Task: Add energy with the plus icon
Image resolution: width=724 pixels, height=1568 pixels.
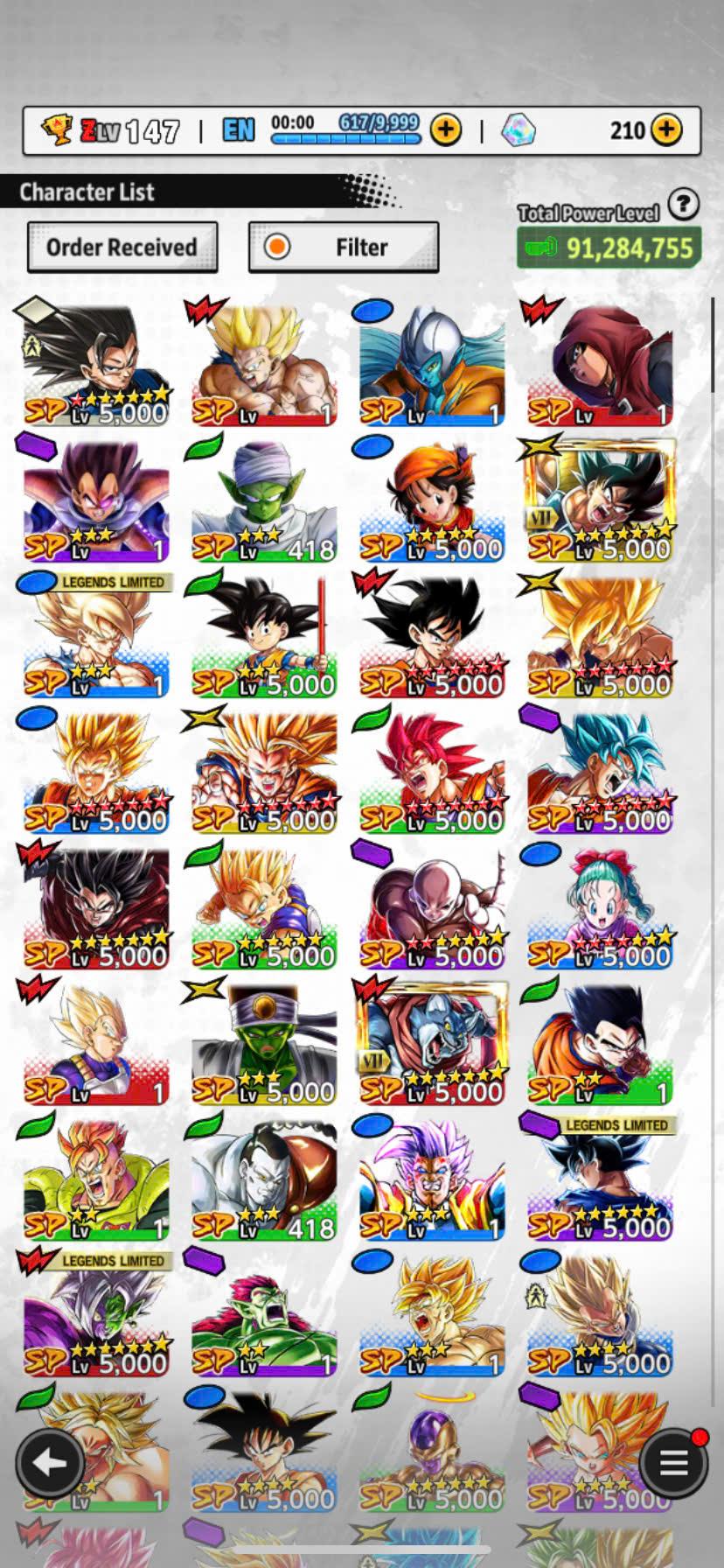Action: [446, 130]
